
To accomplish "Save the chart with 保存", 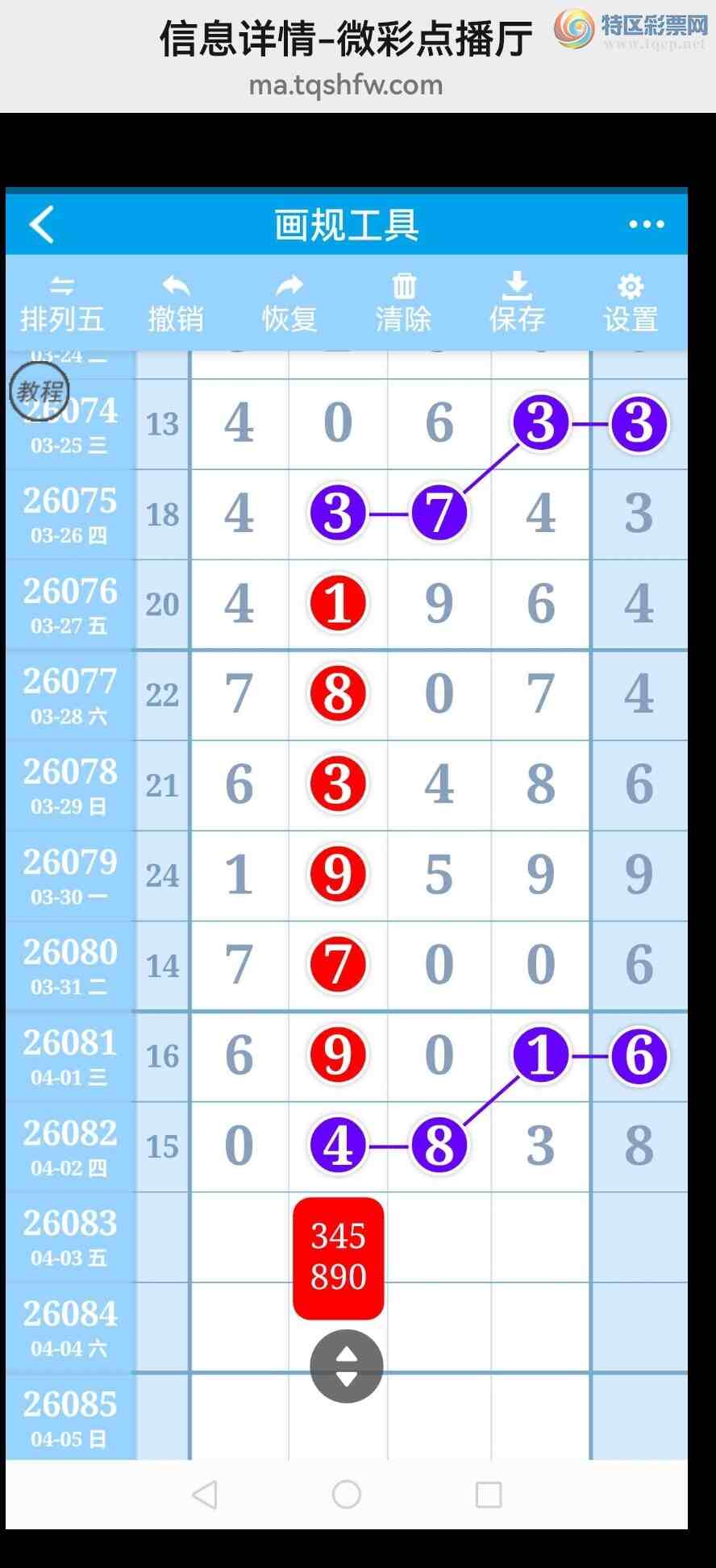I will tap(517, 304).
